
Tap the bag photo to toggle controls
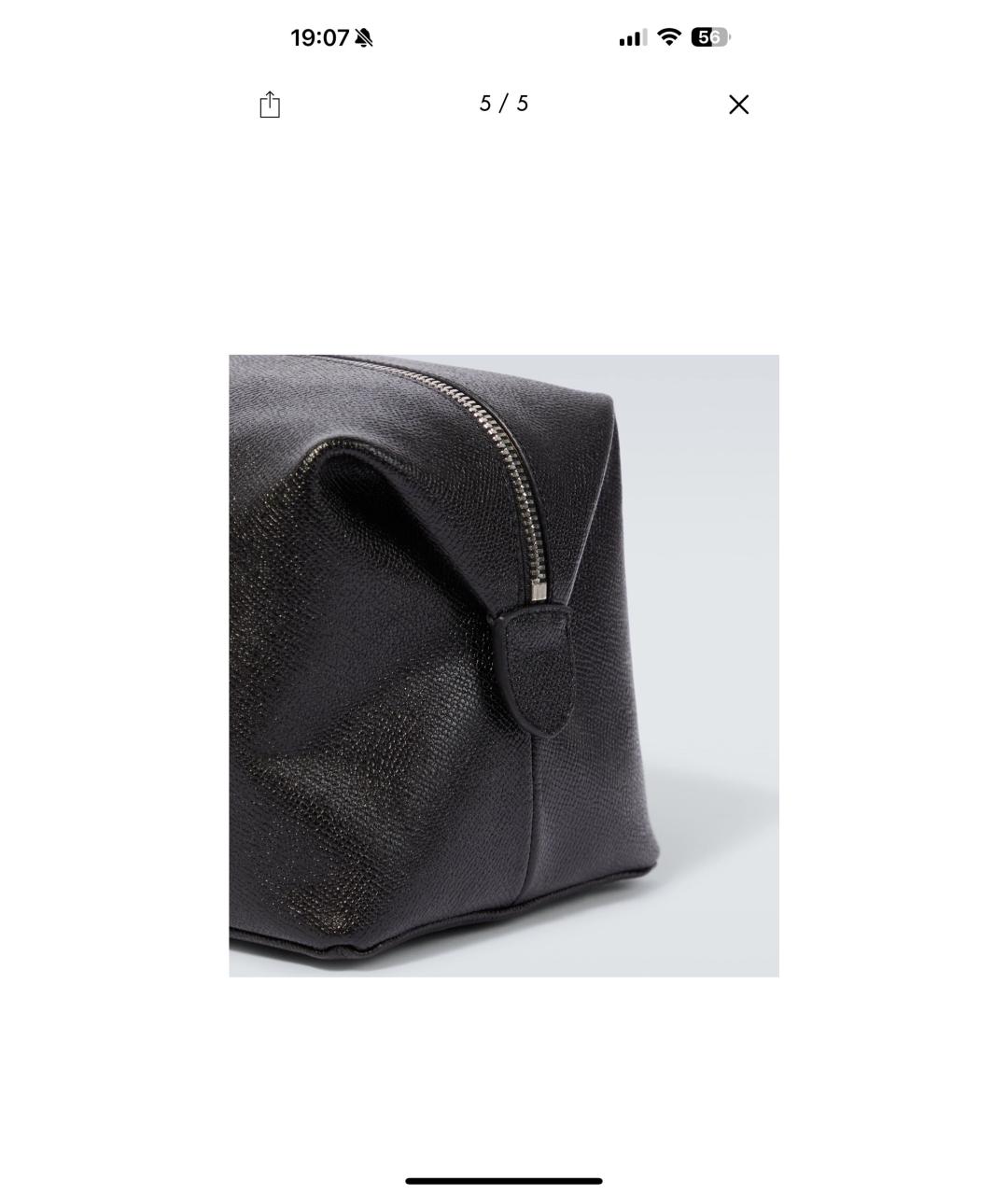(x=504, y=665)
